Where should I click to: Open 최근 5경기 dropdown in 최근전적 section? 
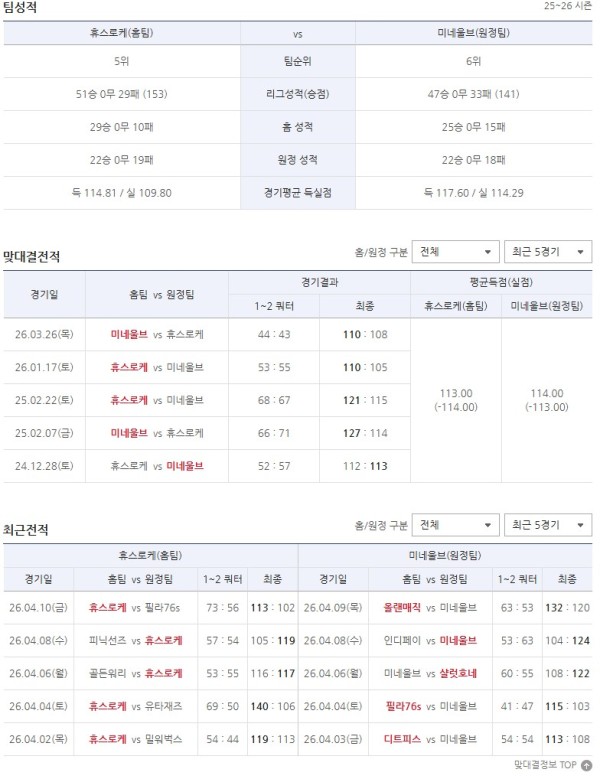click(x=548, y=525)
